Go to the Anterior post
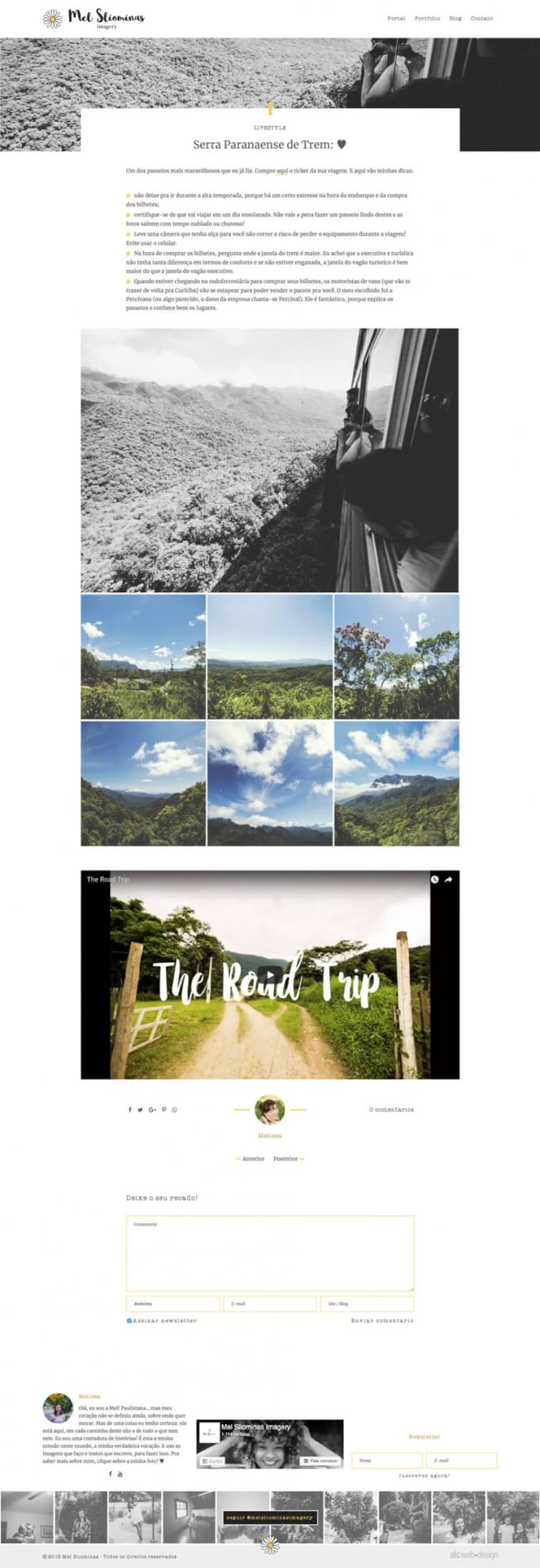Image resolution: width=540 pixels, height=1568 pixels. coord(253,1159)
